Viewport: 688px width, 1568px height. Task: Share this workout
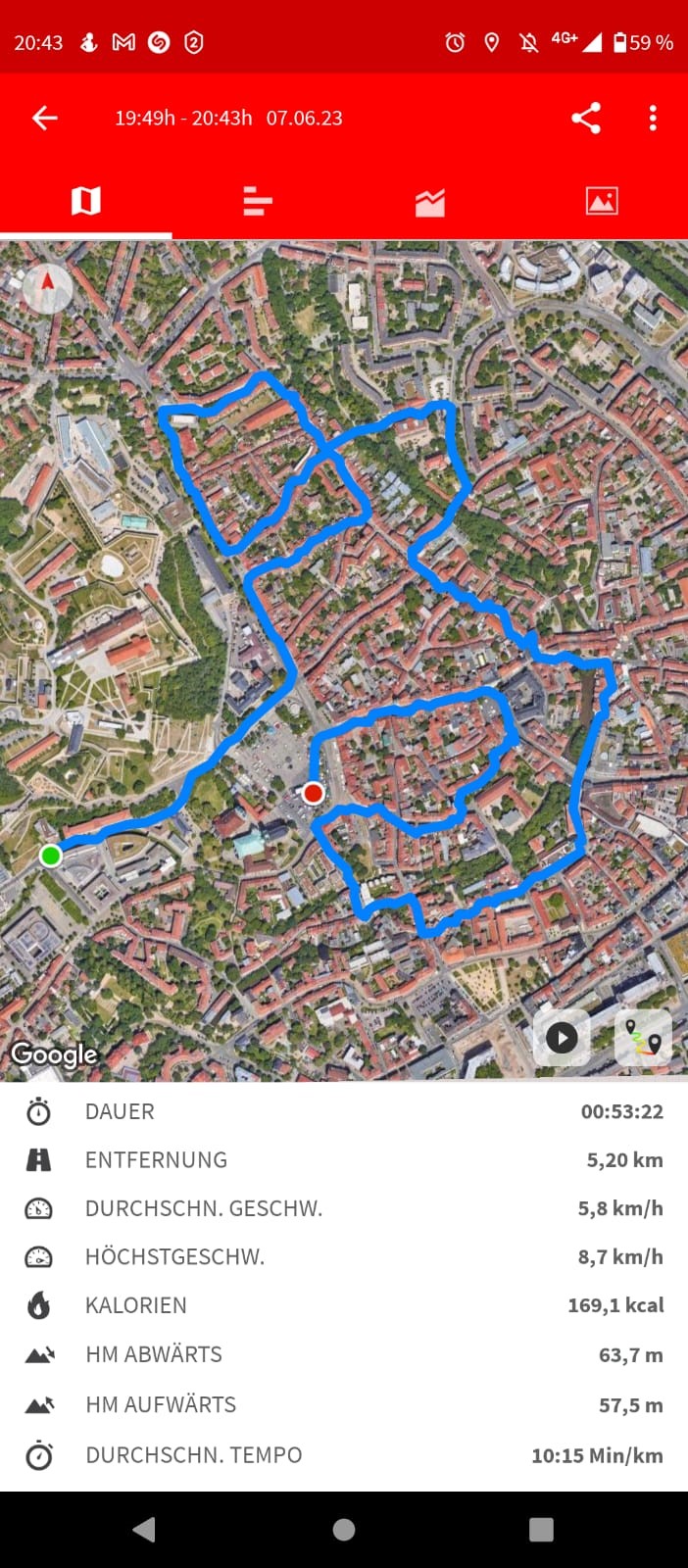coord(586,119)
